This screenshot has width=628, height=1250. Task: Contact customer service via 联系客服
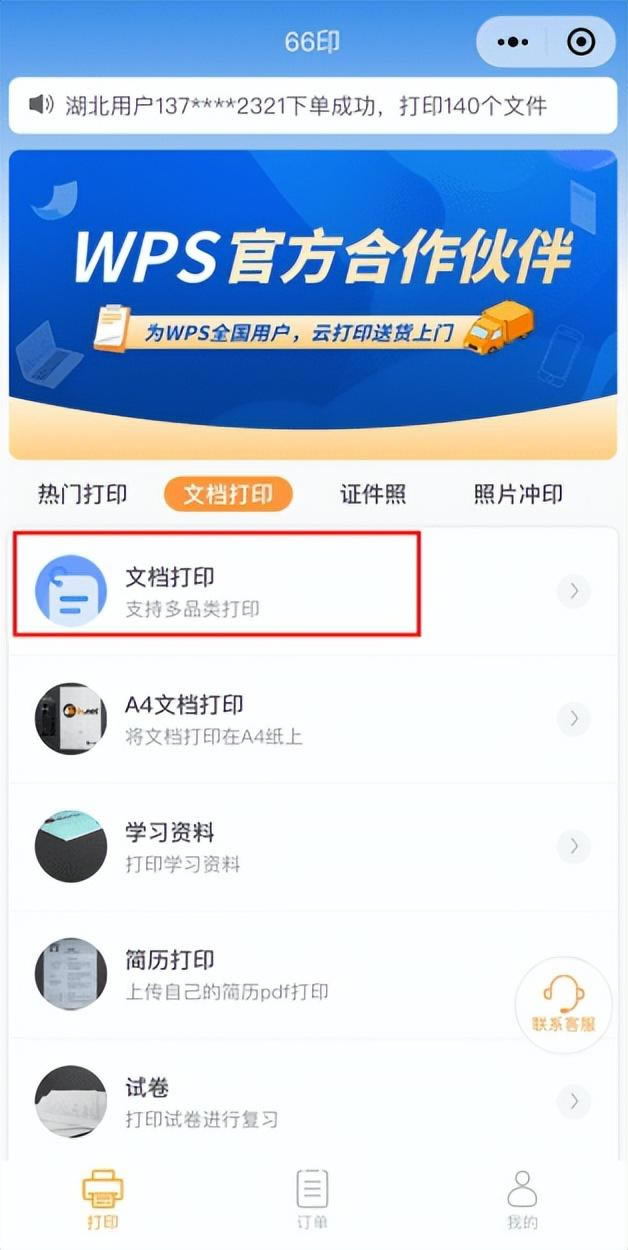point(562,1003)
